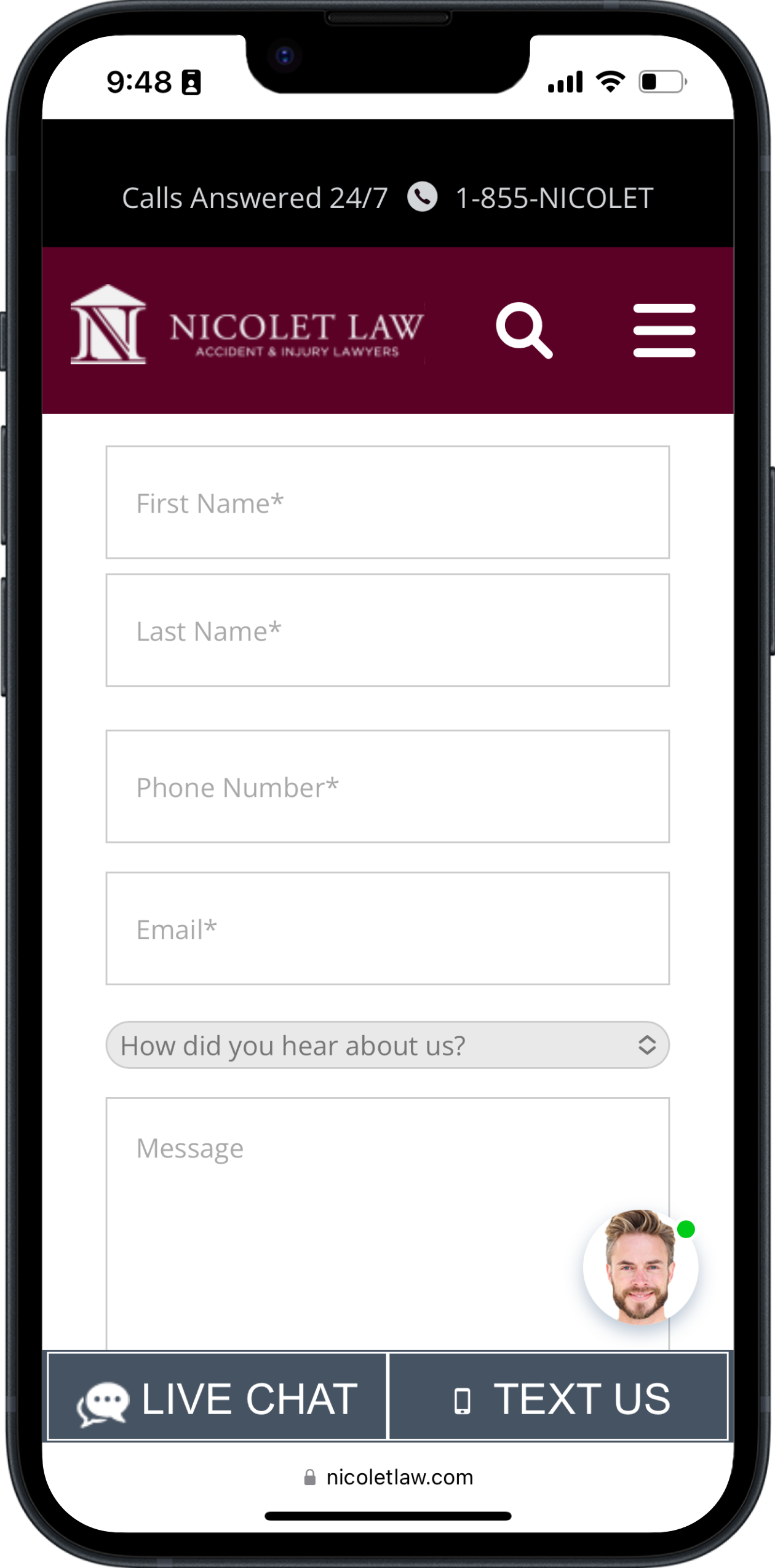Image resolution: width=775 pixels, height=1568 pixels.
Task: Call 1-855-NICOLET phone number
Action: click(x=554, y=198)
